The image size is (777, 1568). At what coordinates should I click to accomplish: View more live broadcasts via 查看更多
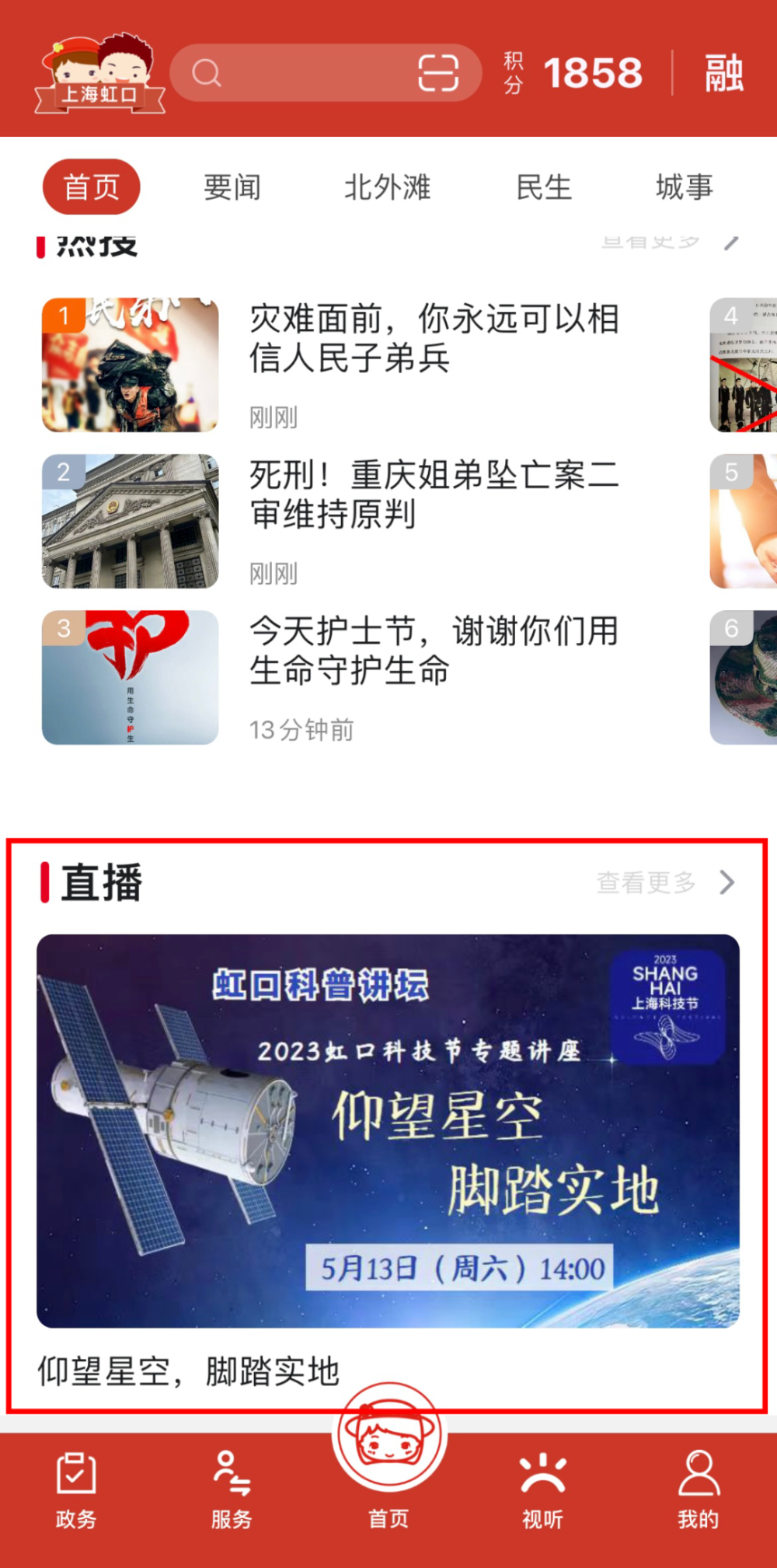664,882
